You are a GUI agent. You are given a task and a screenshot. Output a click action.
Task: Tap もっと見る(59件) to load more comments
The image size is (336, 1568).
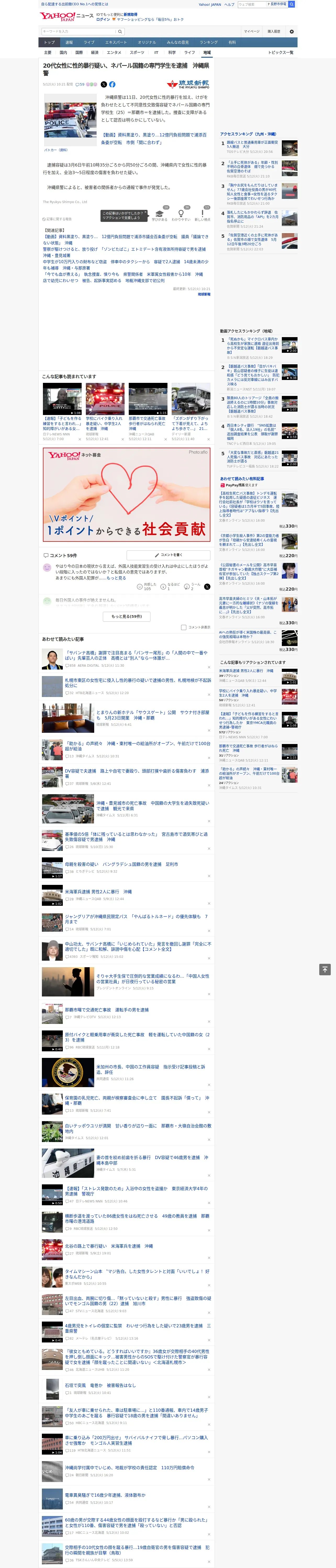coord(126,616)
